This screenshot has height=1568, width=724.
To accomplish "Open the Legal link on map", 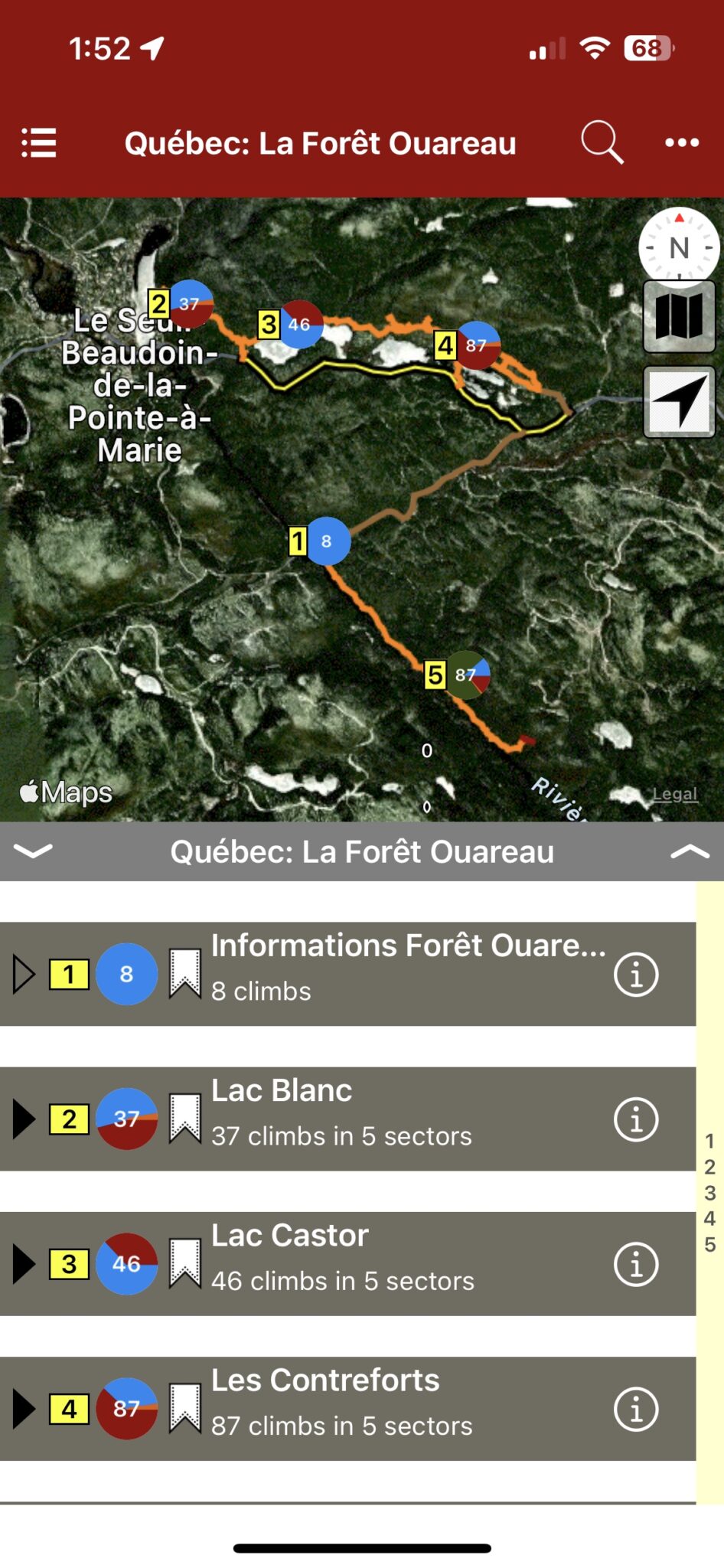I will (674, 794).
